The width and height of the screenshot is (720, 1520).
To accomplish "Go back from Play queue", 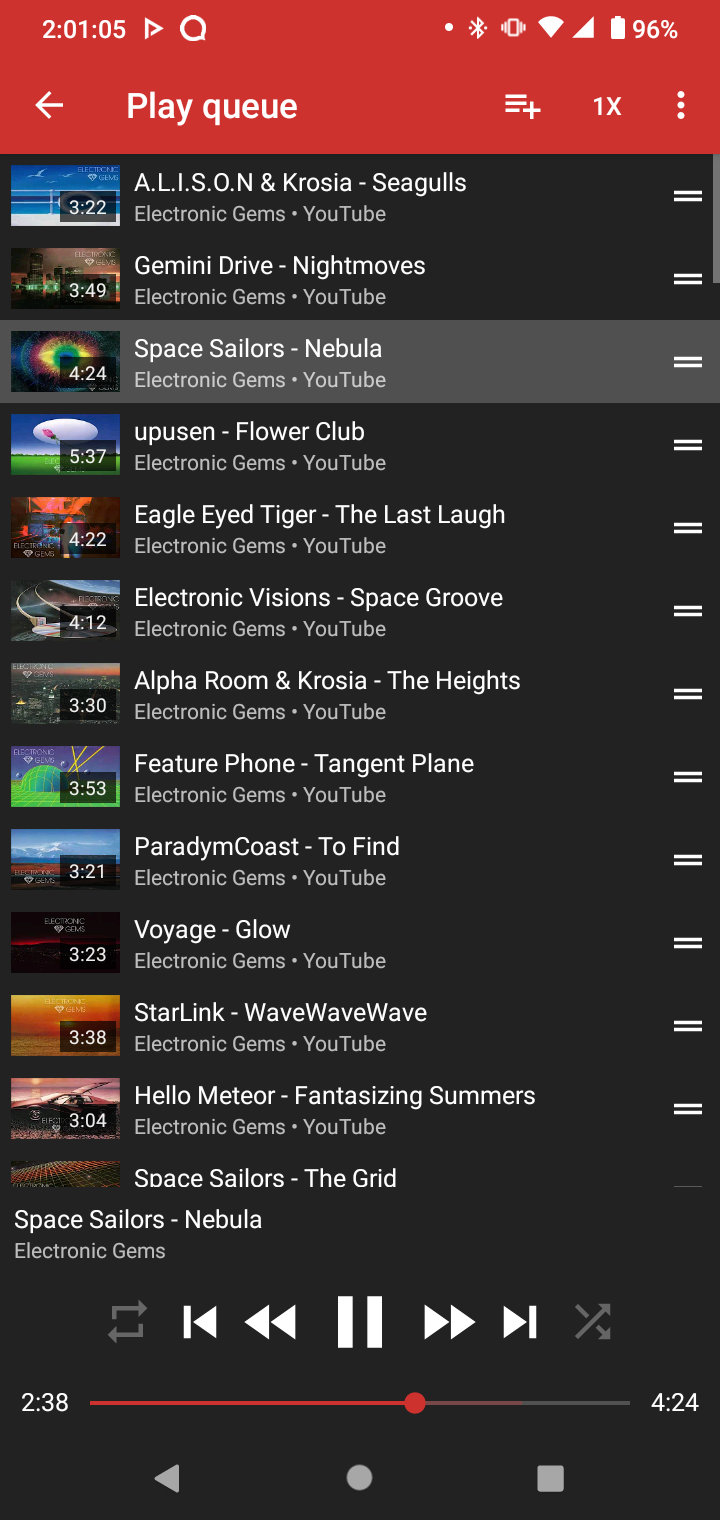I will [49, 105].
